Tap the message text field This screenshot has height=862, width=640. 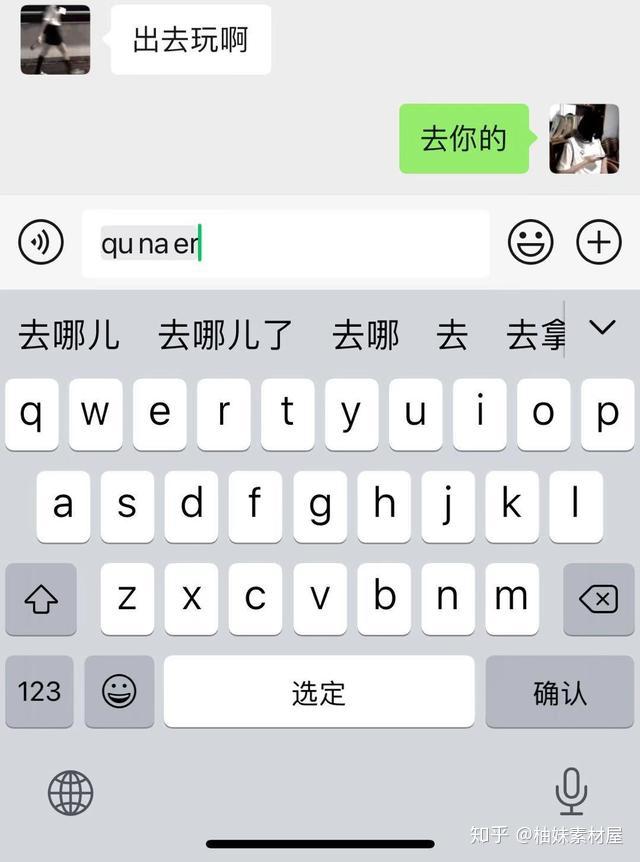(300, 244)
